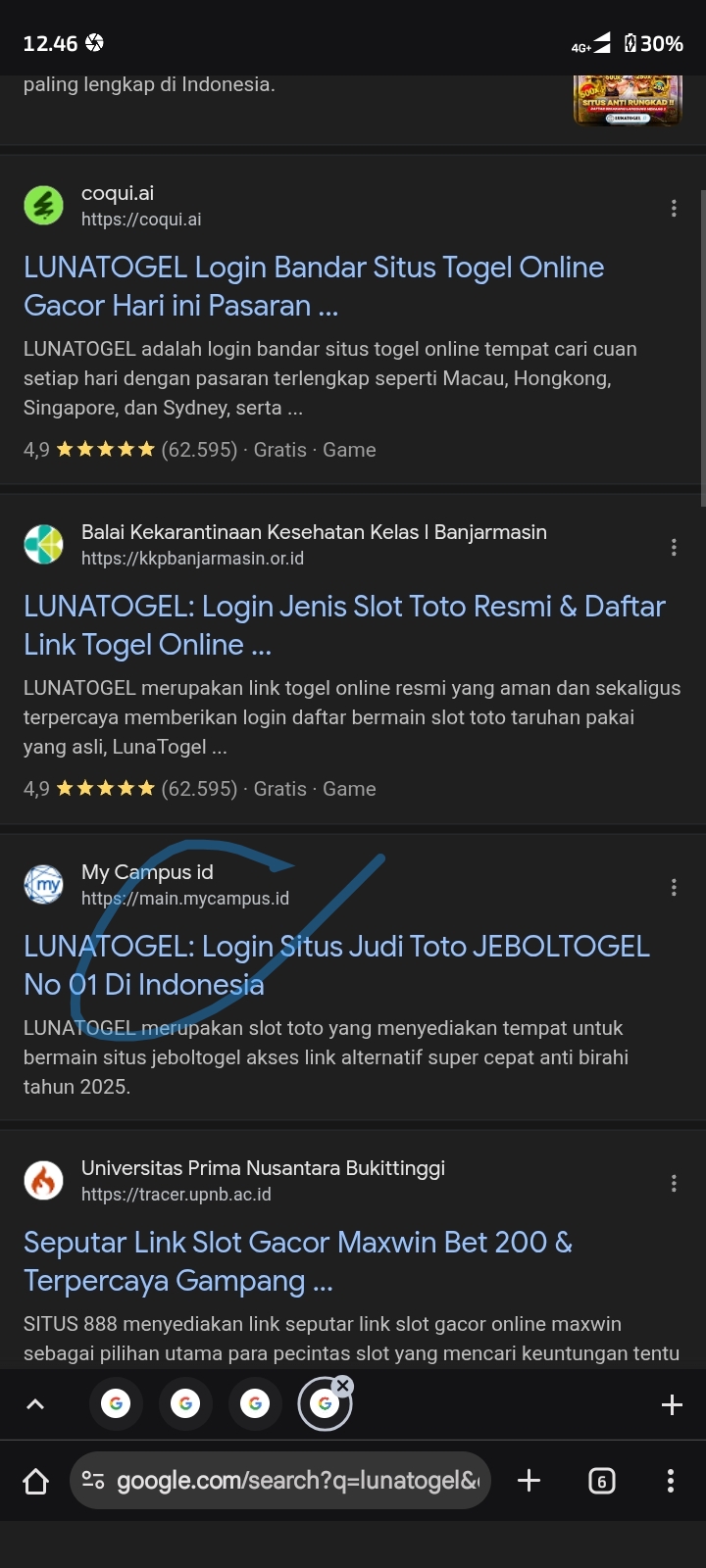Viewport: 706px width, 1568px height.
Task: Open Seputar Link Slot Gacor Maxwin result
Action: [x=298, y=1261]
